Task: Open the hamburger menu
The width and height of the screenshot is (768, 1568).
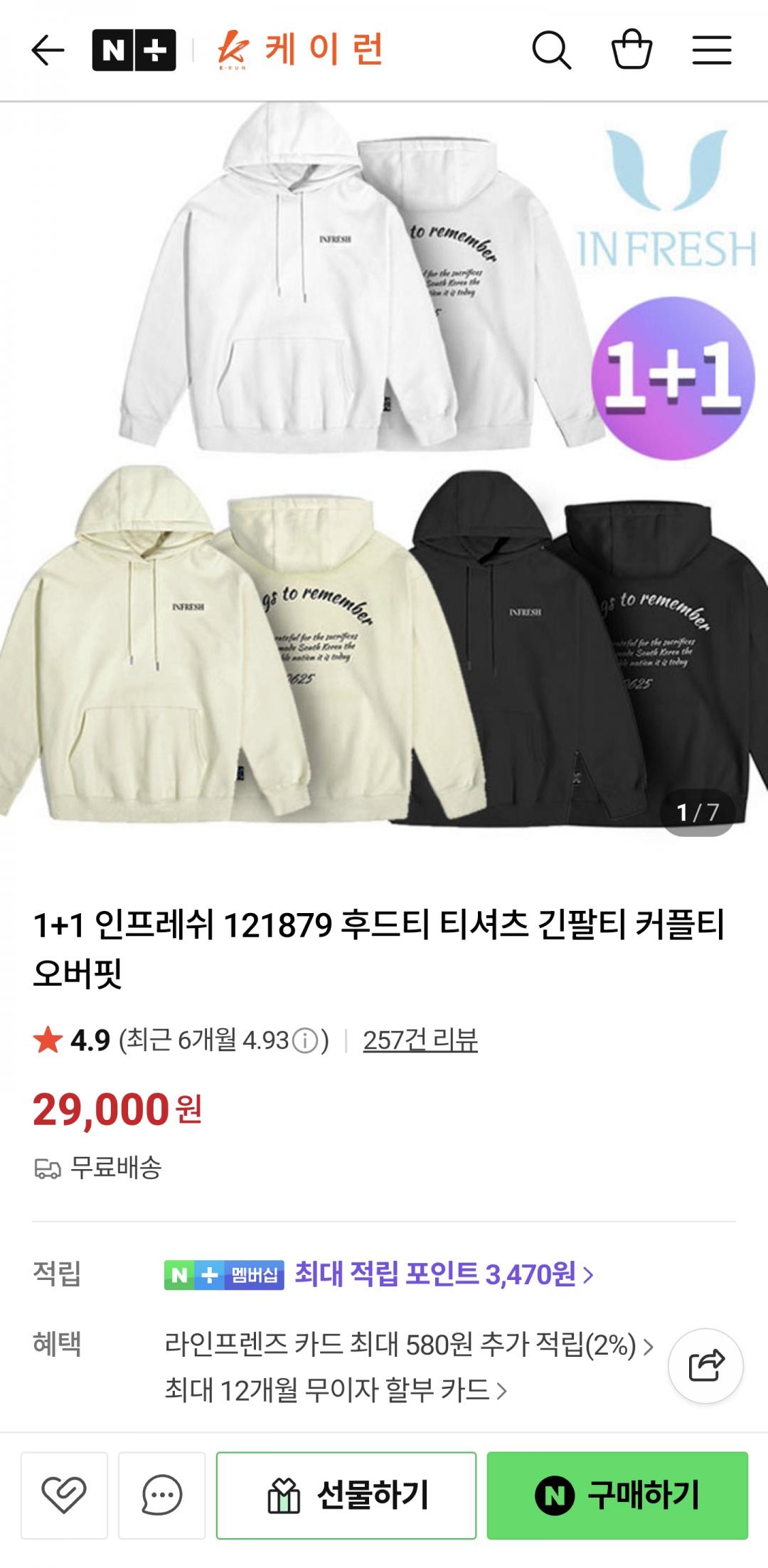Action: [711, 50]
